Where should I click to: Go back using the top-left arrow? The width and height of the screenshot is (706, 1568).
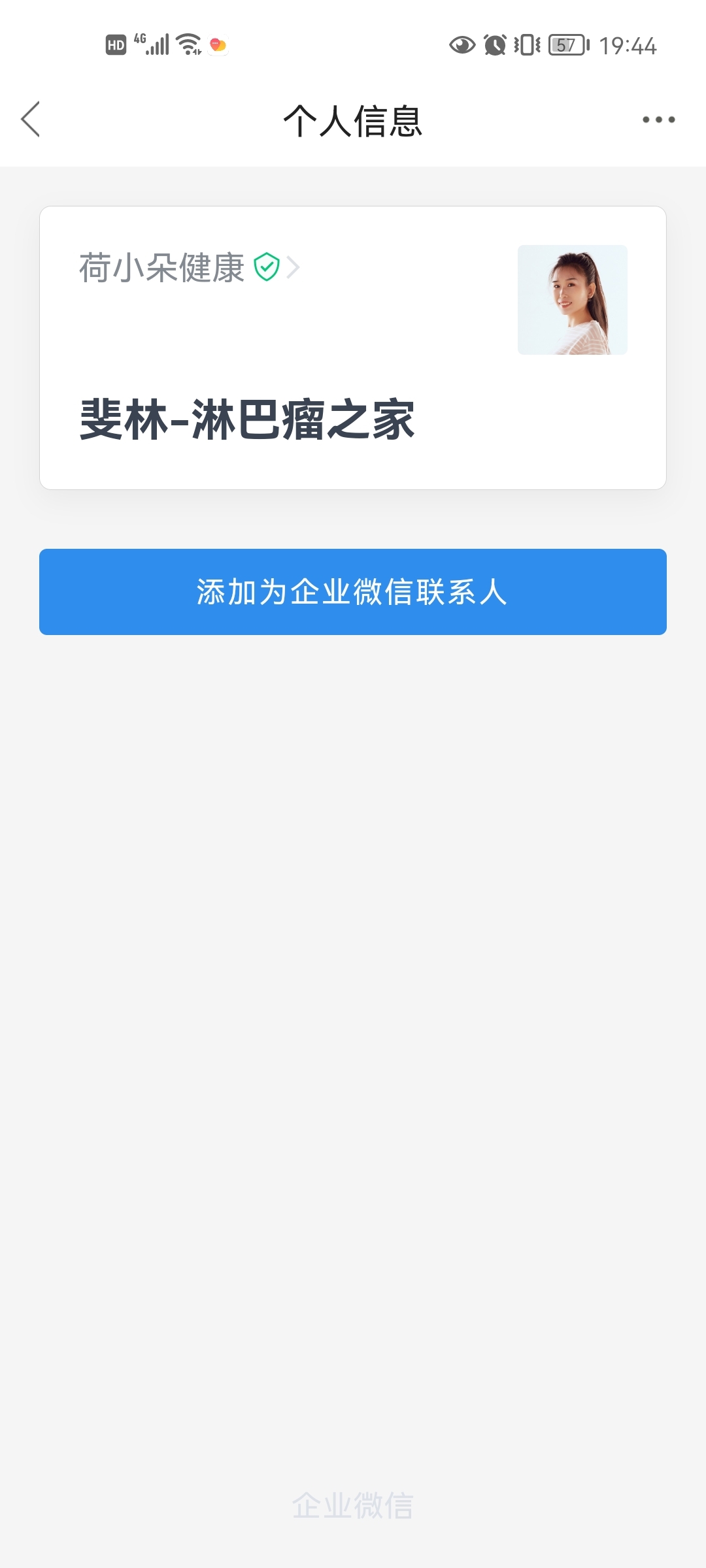pyautogui.click(x=31, y=119)
